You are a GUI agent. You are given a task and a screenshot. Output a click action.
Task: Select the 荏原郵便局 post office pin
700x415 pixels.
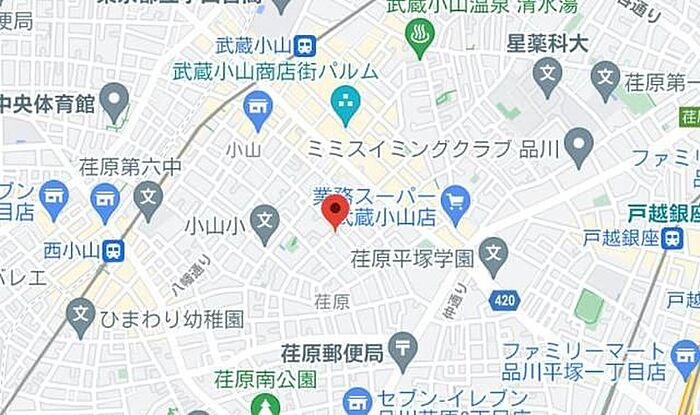[x=403, y=353]
